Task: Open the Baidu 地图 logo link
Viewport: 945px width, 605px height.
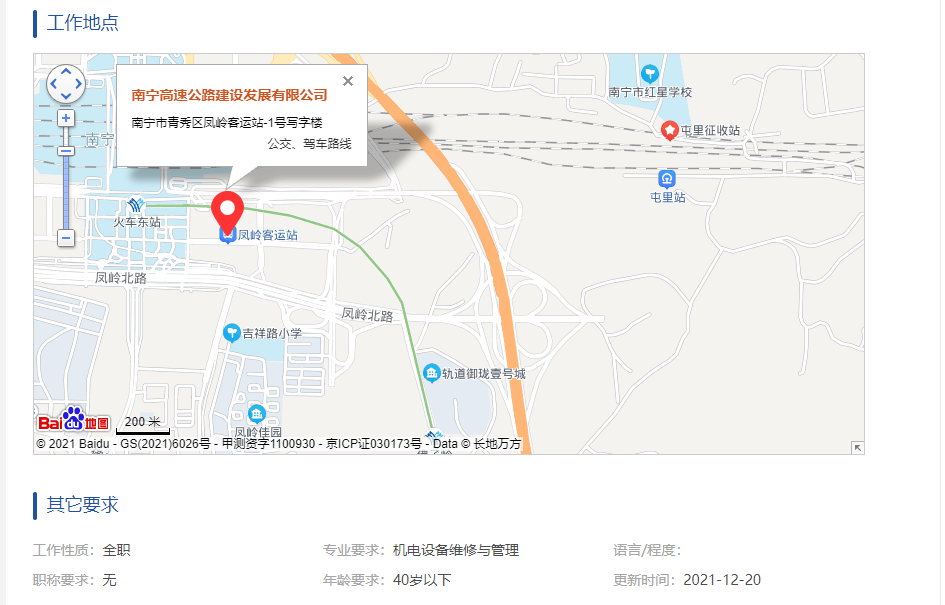Action: (x=73, y=420)
